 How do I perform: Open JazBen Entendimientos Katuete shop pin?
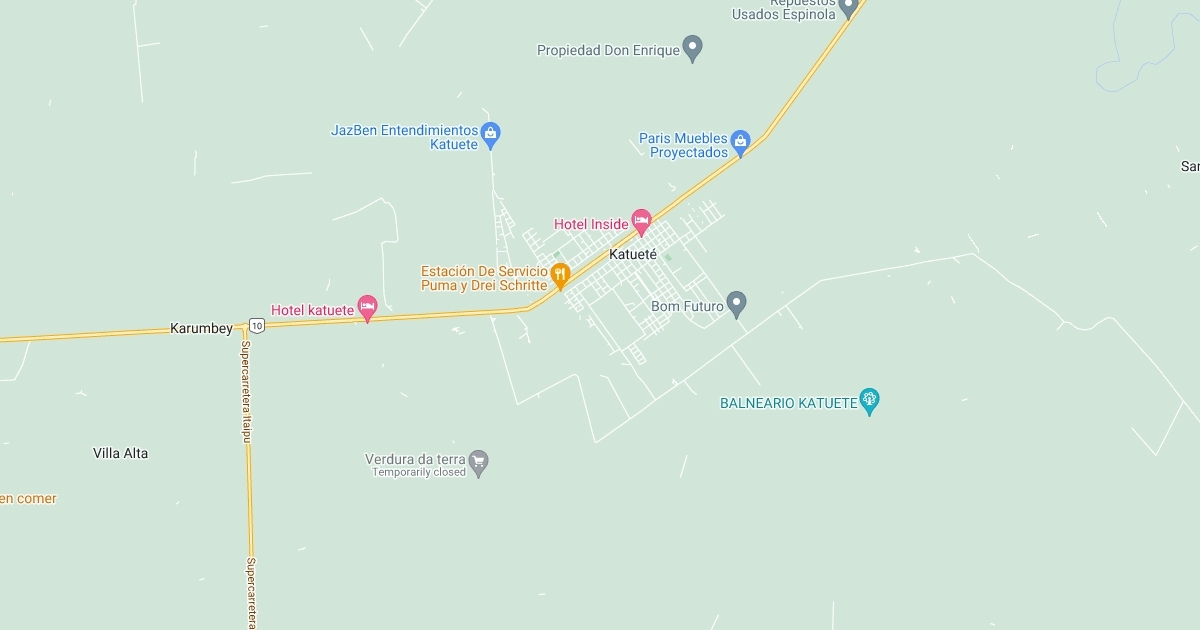[490, 133]
